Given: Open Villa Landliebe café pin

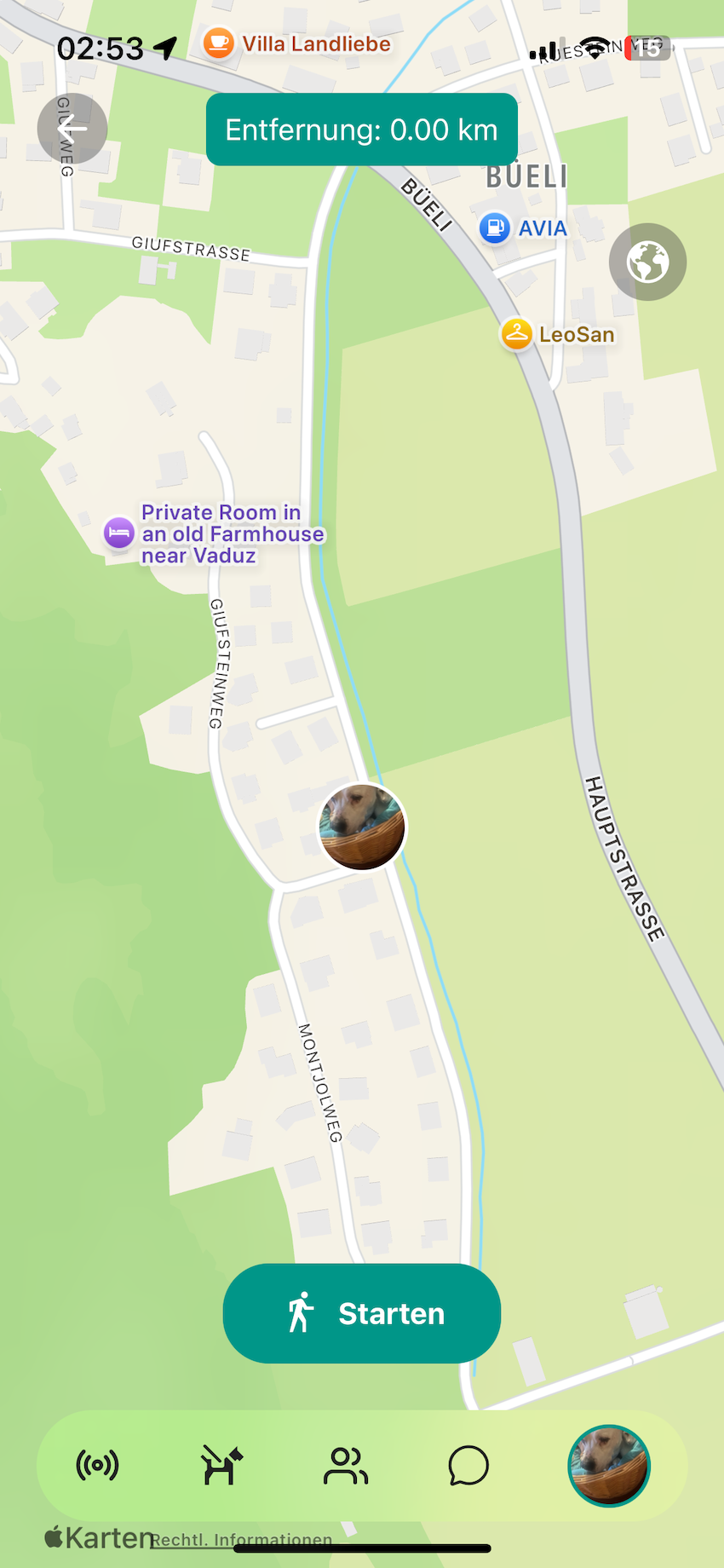Looking at the screenshot, I should (x=219, y=43).
